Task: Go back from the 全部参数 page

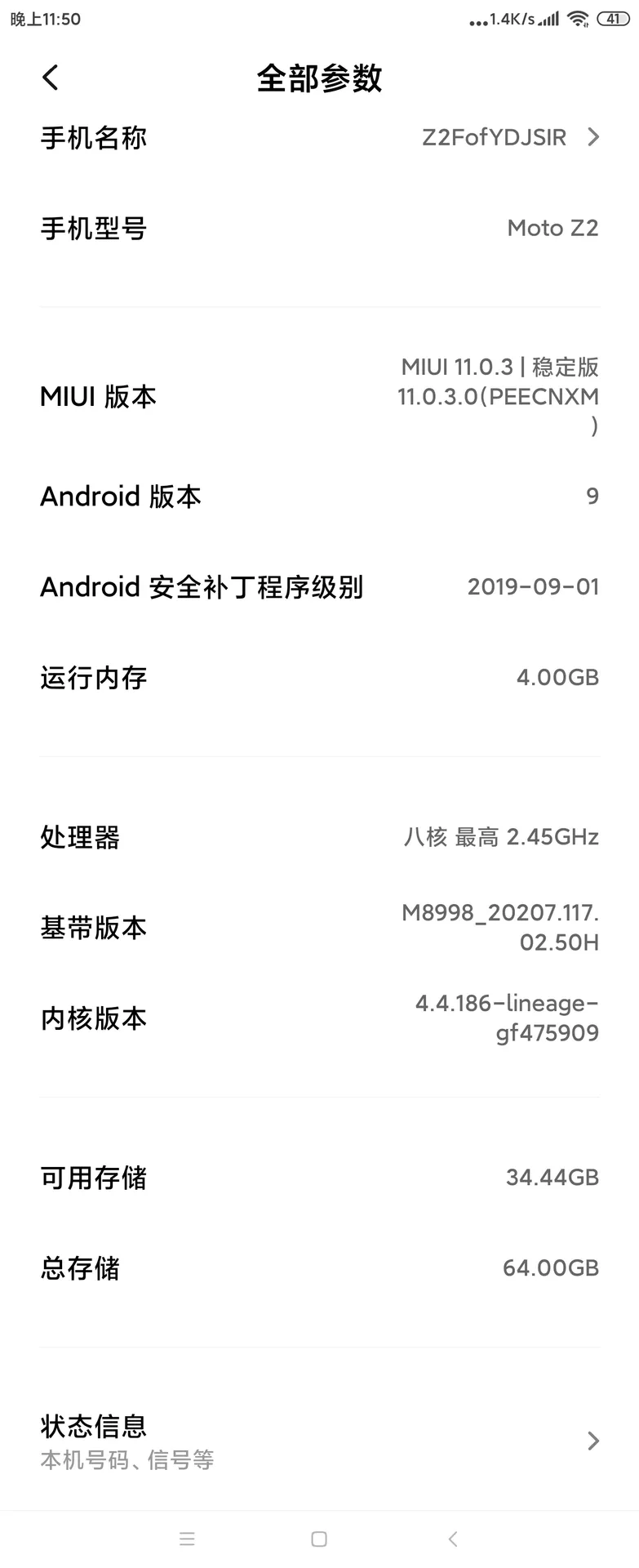Action: click(51, 78)
